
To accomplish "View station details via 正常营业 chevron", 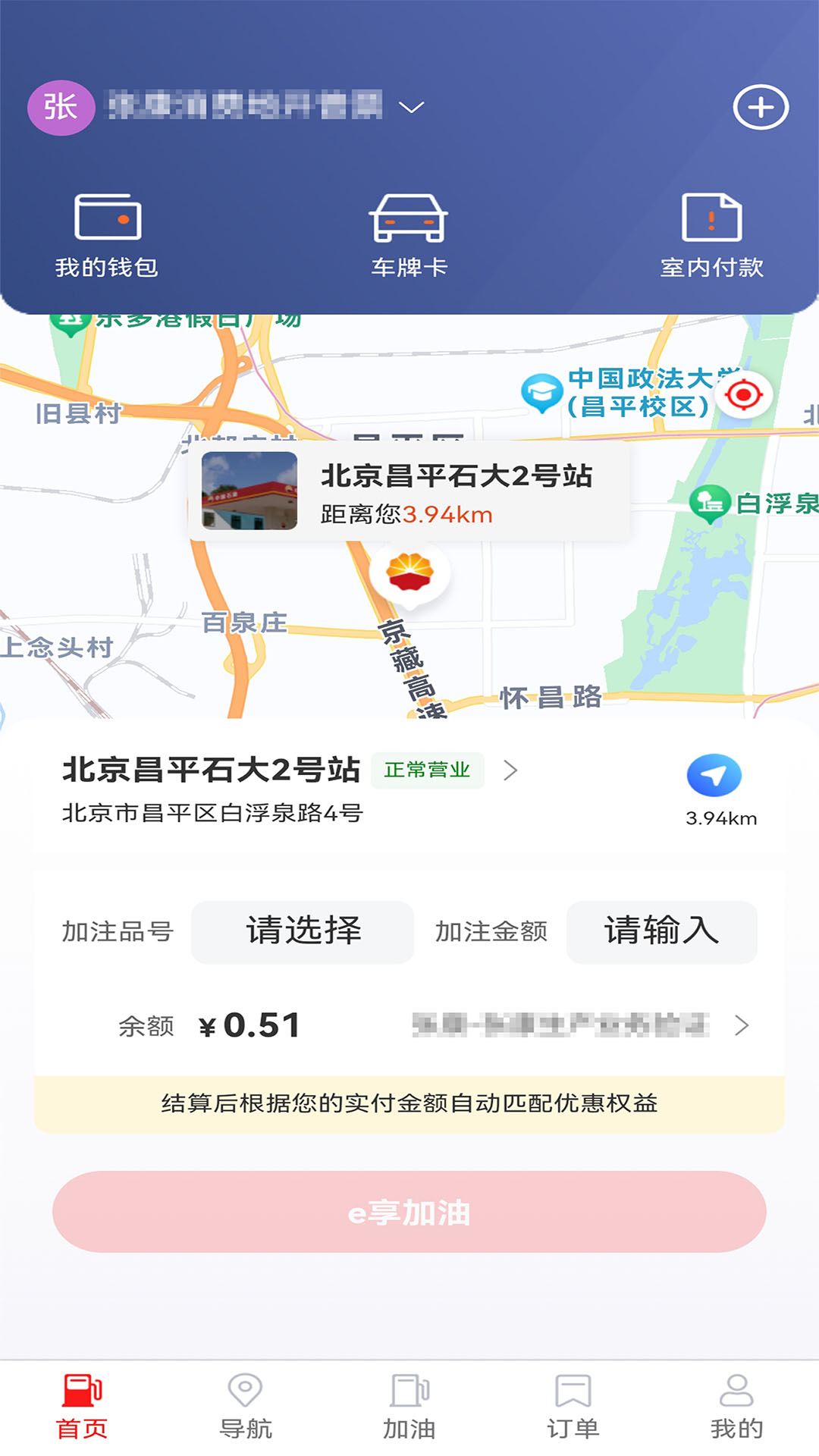I will point(510,770).
